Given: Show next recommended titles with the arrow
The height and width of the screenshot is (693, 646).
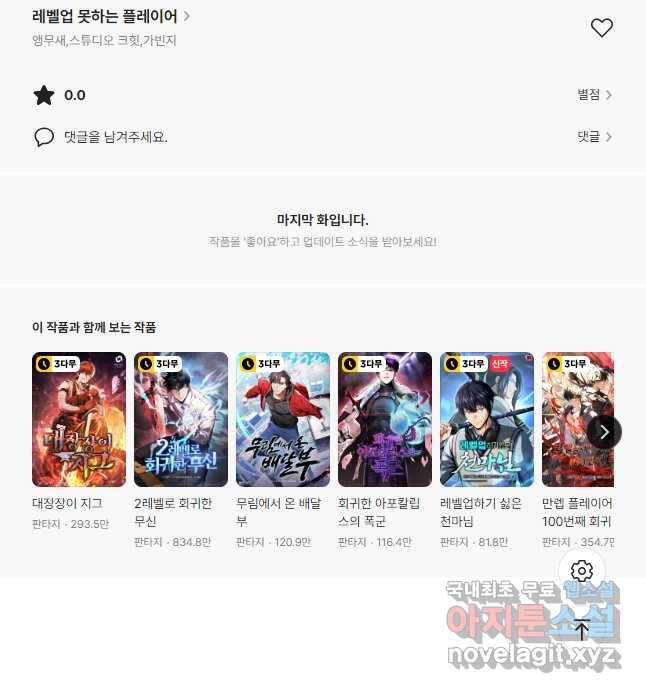Looking at the screenshot, I should (604, 432).
